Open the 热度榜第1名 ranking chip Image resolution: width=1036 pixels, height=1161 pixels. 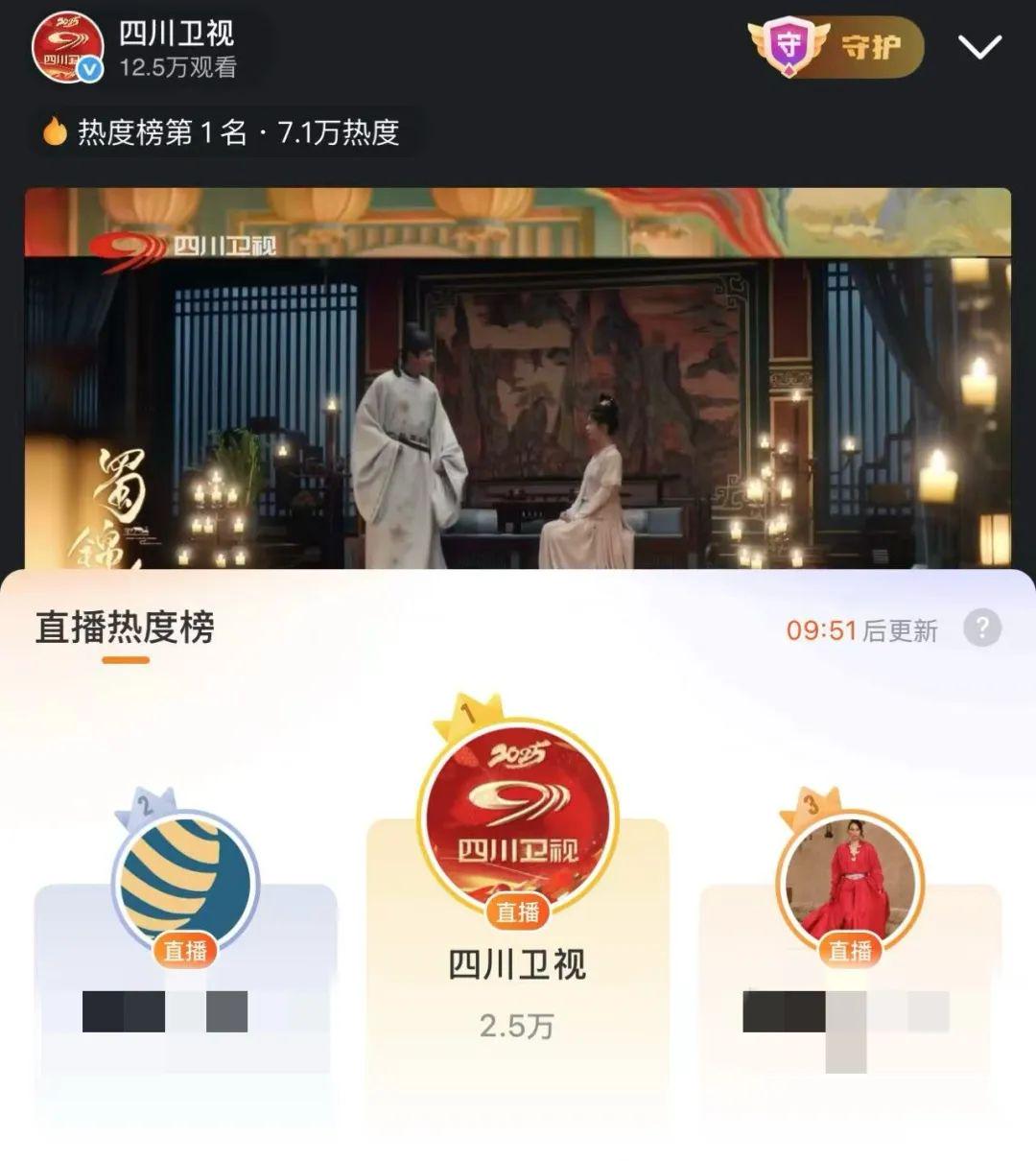[x=223, y=132]
